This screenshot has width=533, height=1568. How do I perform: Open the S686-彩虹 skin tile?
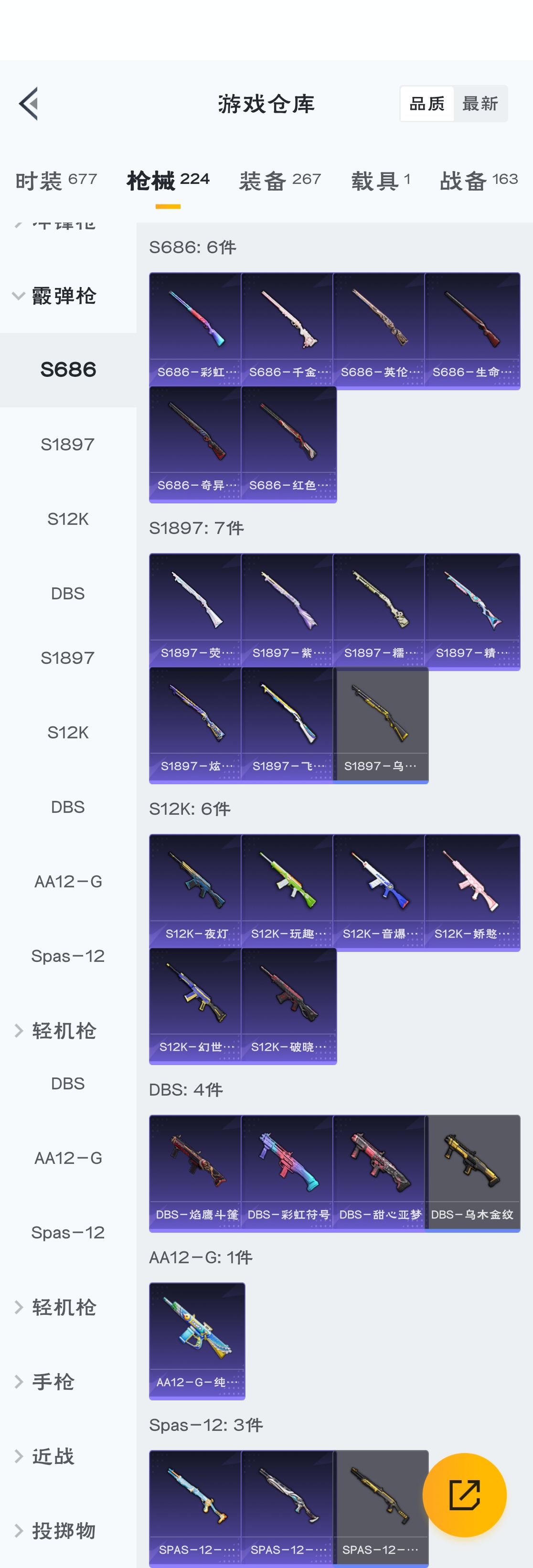point(196,329)
